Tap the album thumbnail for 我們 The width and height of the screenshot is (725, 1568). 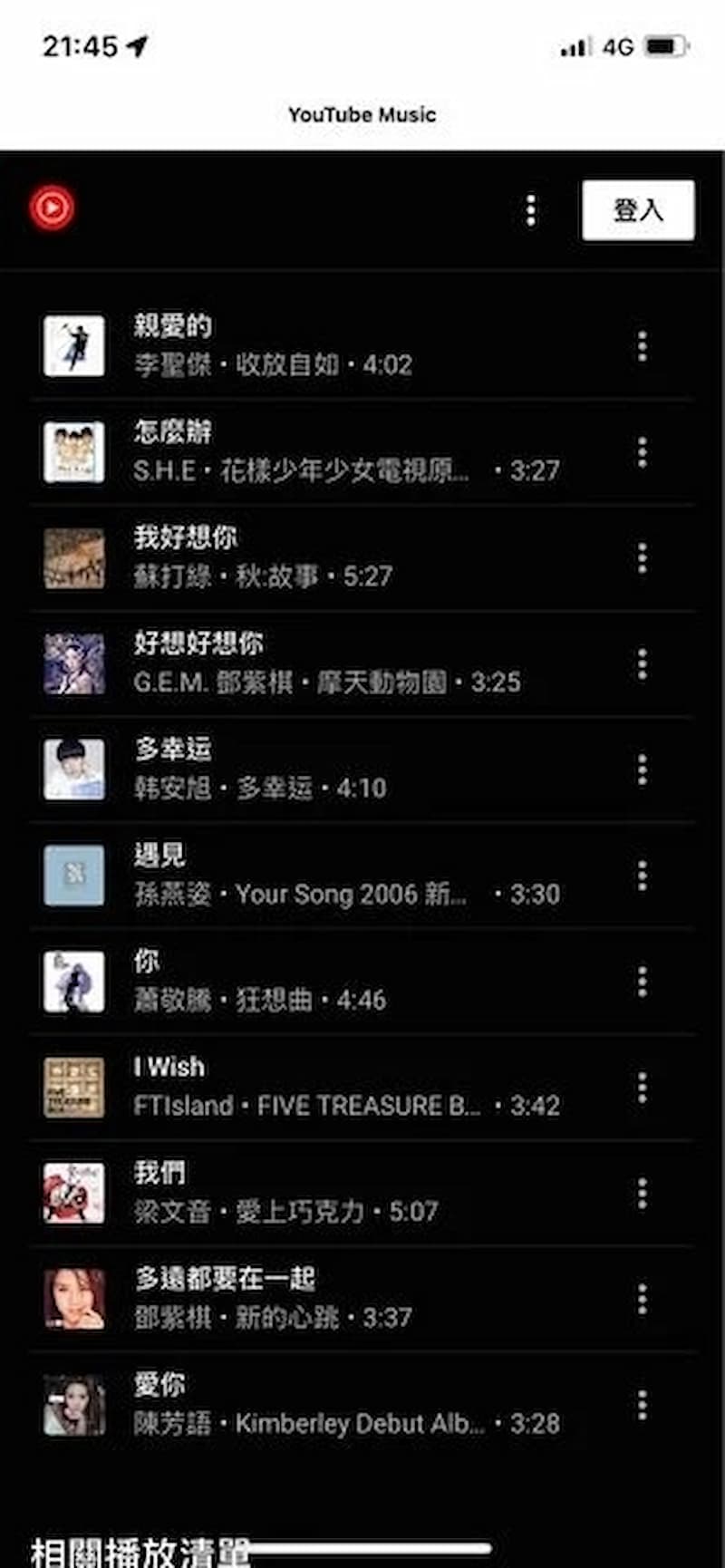pyautogui.click(x=73, y=1192)
